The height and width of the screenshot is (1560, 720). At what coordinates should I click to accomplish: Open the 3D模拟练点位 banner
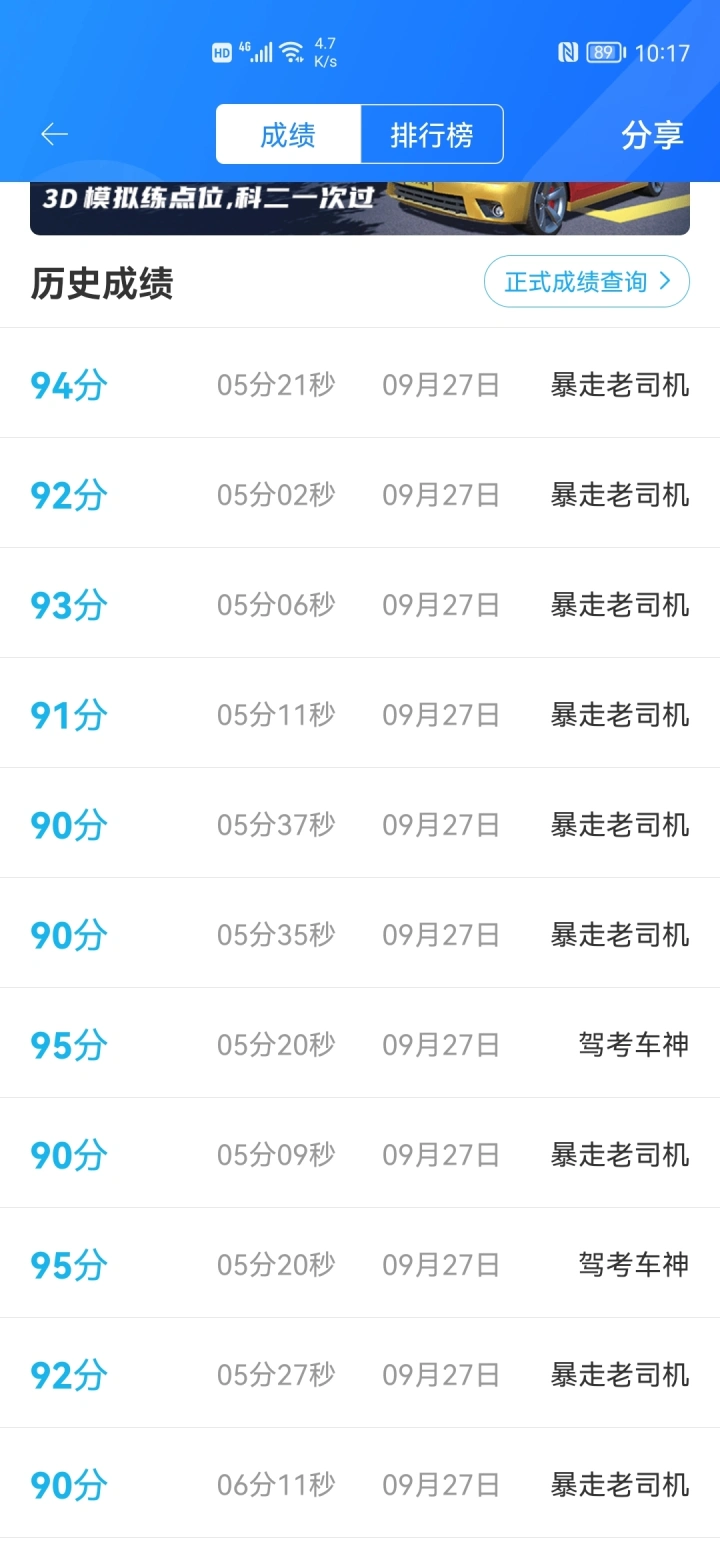tap(360, 208)
